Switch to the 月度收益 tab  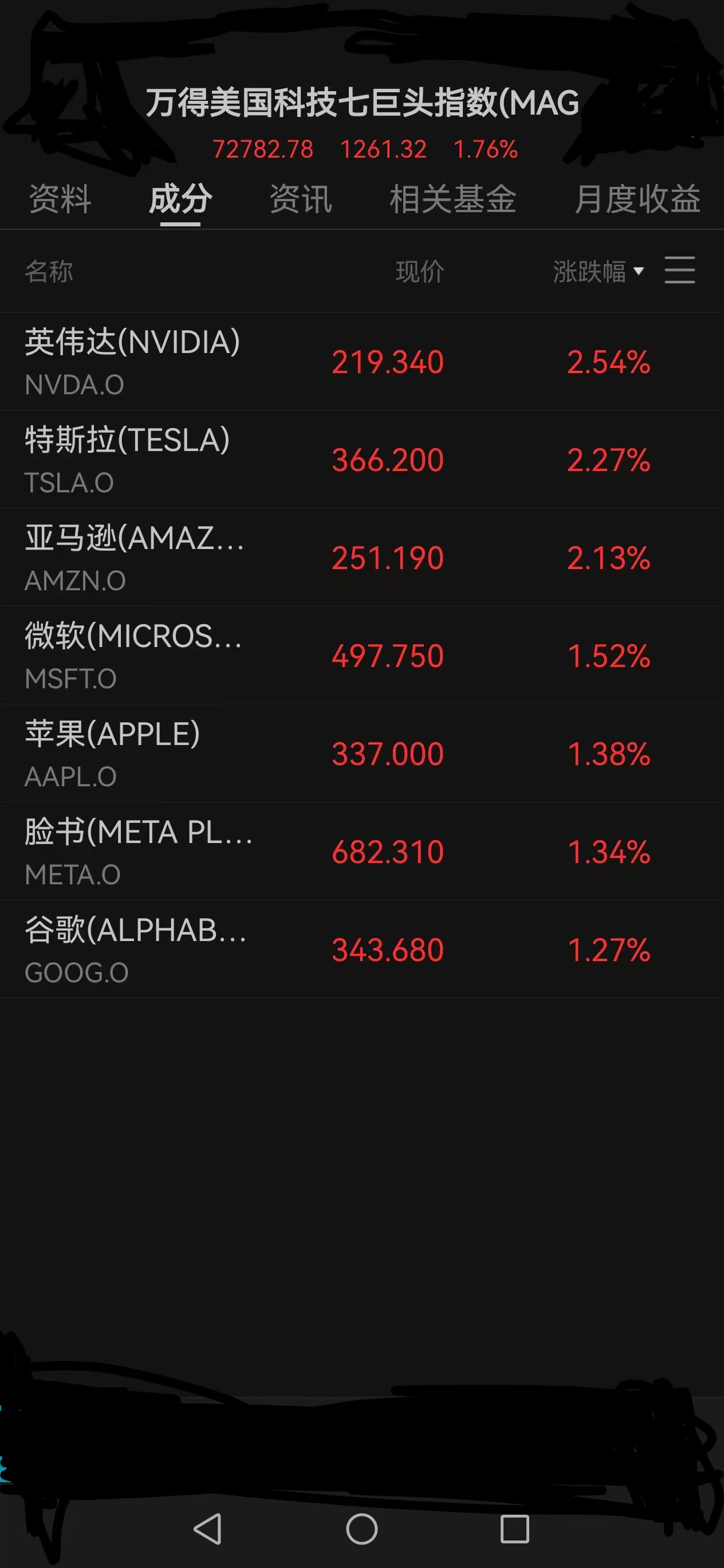(637, 199)
